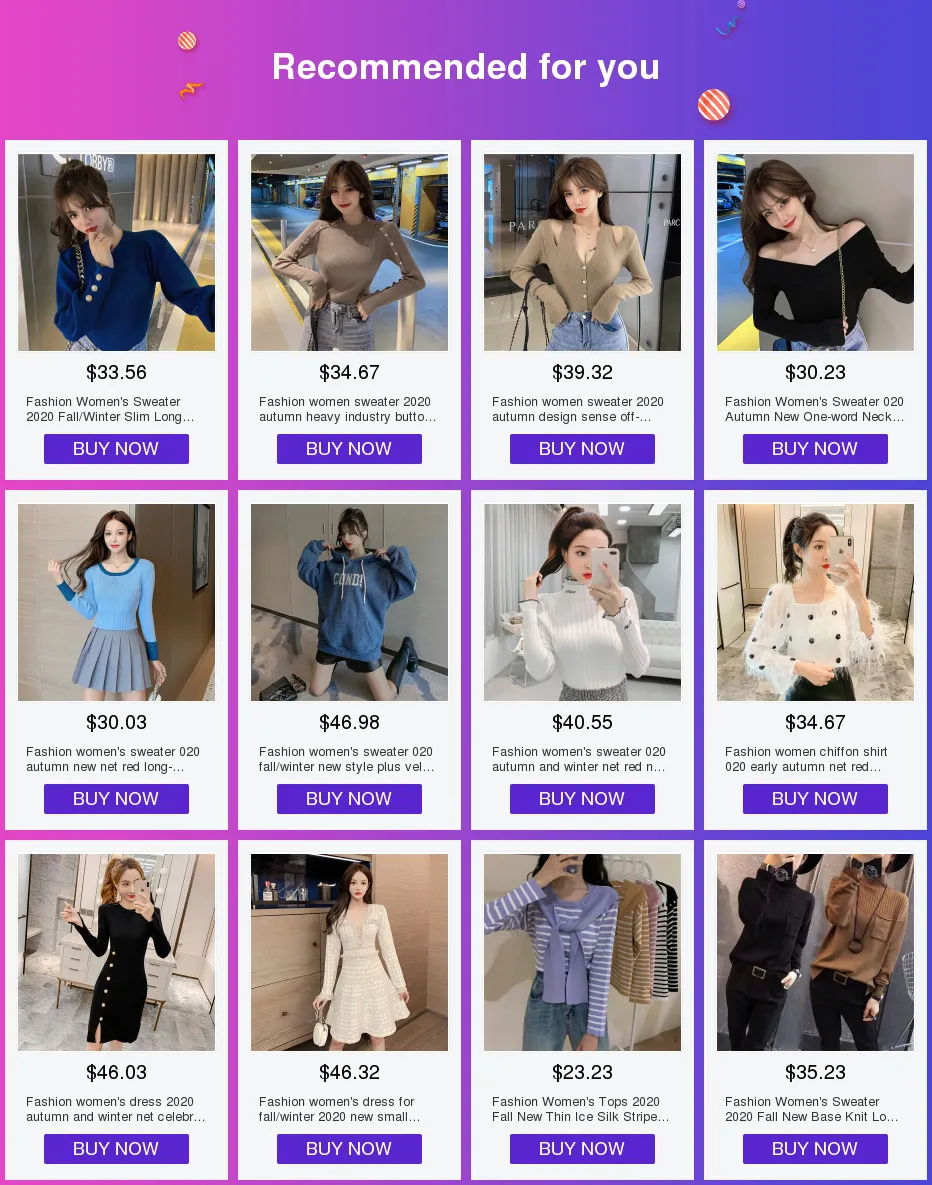The height and width of the screenshot is (1185, 932).
Task: Open the $46.32 fall/winter cream dress
Action: [x=349, y=952]
